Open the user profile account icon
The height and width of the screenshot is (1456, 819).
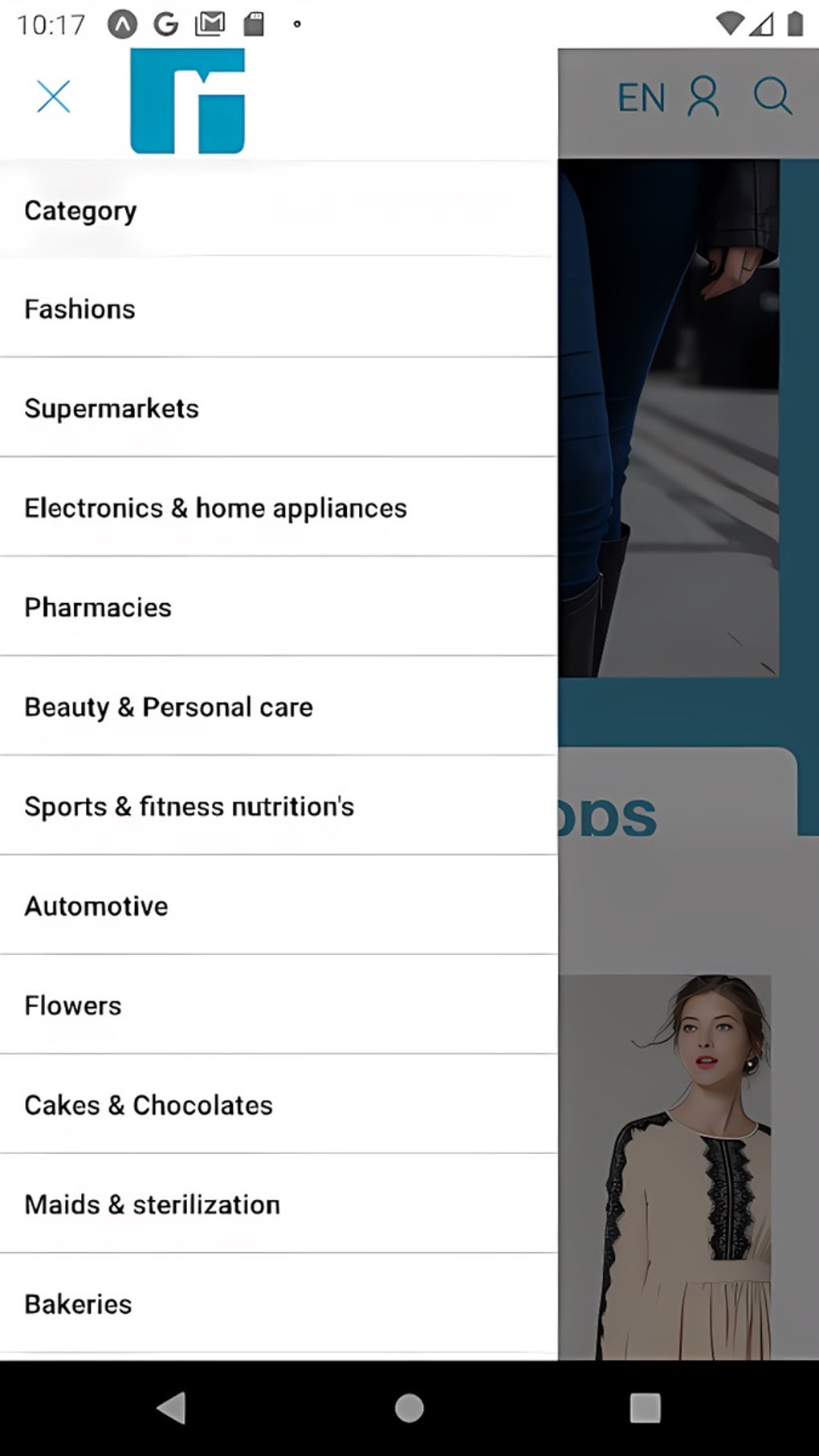click(705, 97)
